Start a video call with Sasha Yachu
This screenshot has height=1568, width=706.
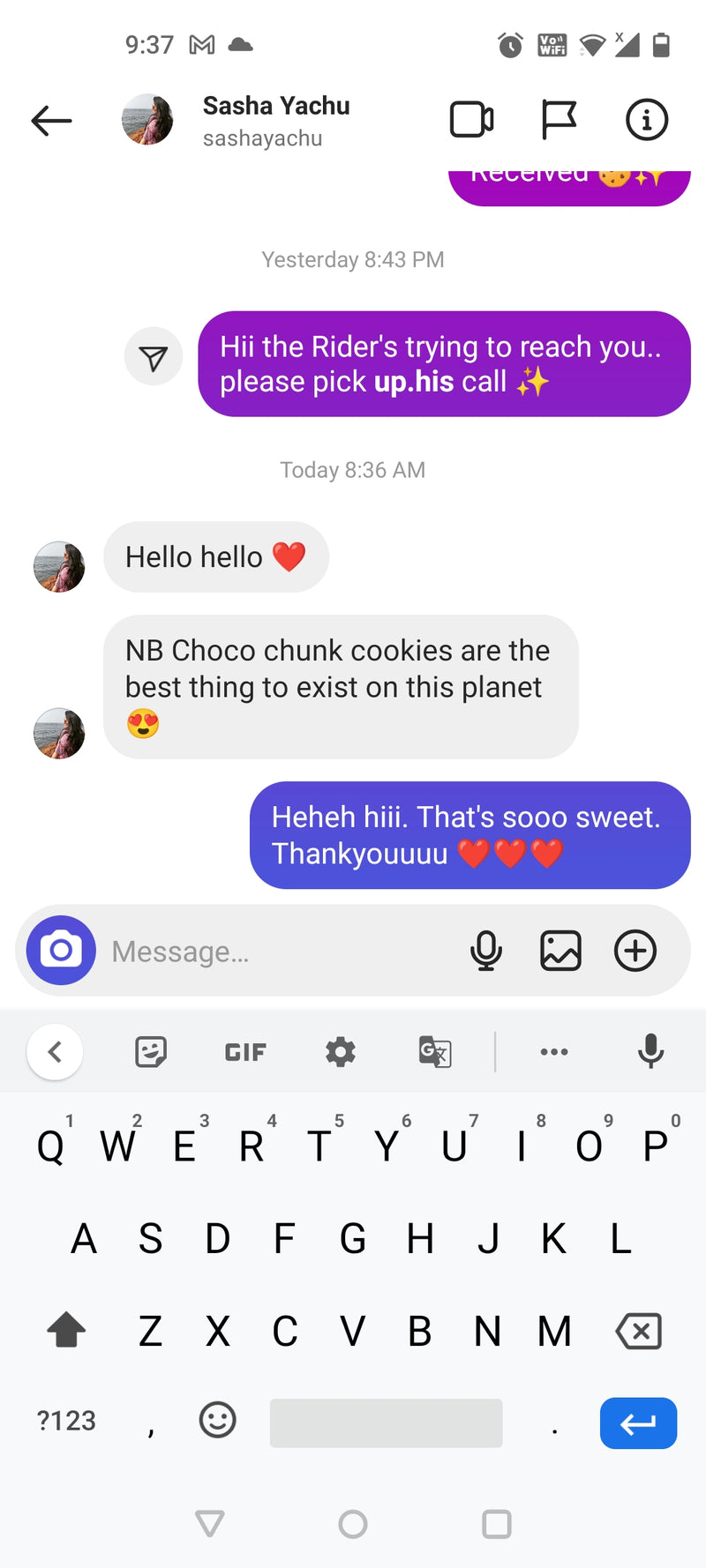(x=471, y=120)
